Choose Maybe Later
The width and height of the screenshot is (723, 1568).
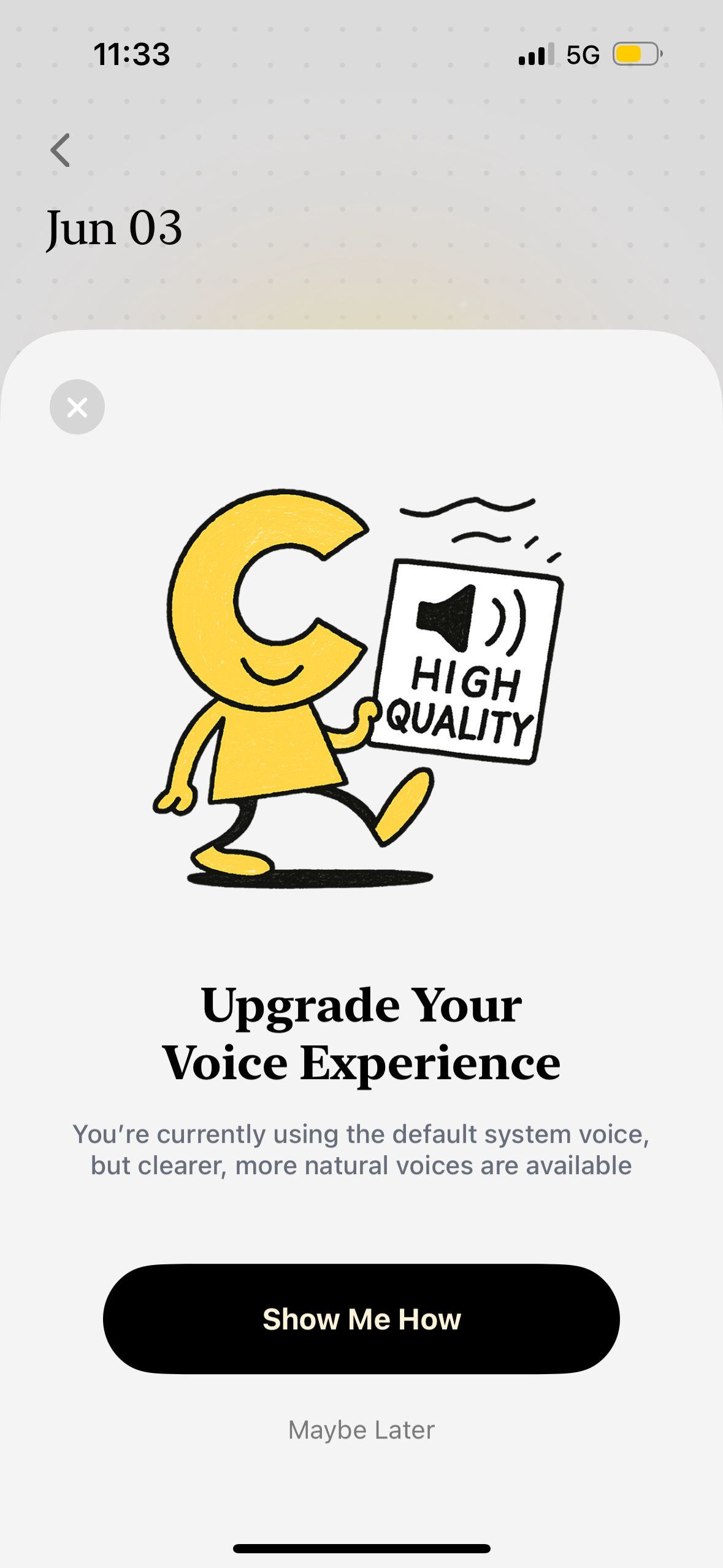coord(361,1430)
